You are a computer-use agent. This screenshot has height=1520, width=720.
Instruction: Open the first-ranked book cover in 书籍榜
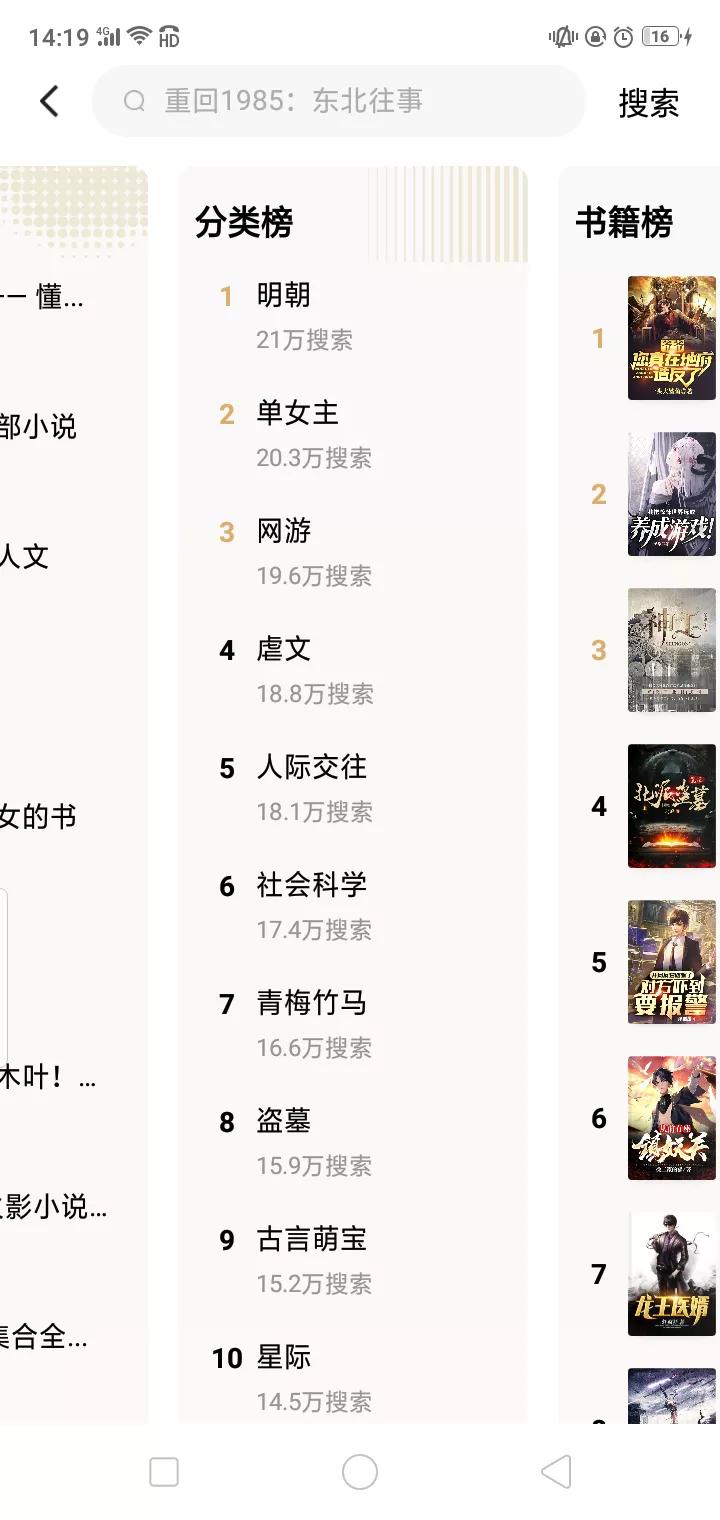(x=672, y=338)
